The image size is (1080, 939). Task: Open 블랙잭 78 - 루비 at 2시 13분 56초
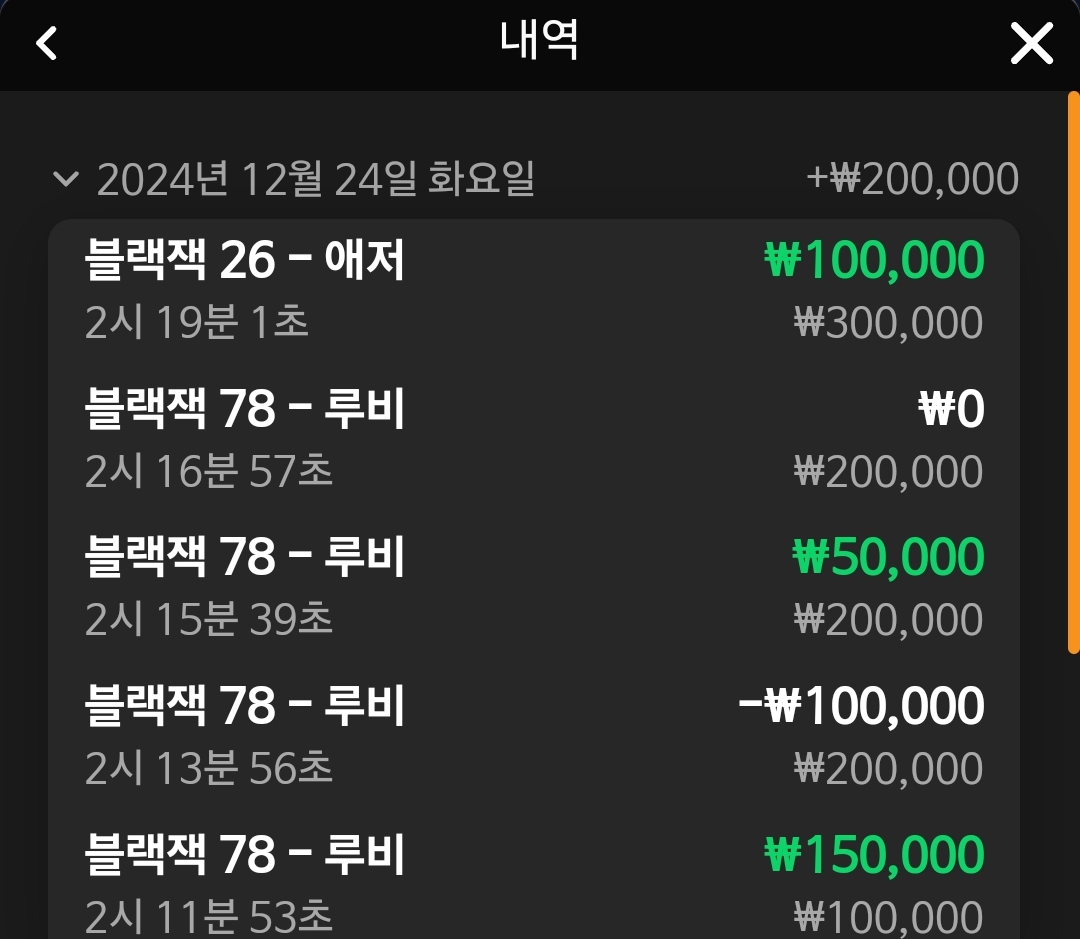(534, 736)
